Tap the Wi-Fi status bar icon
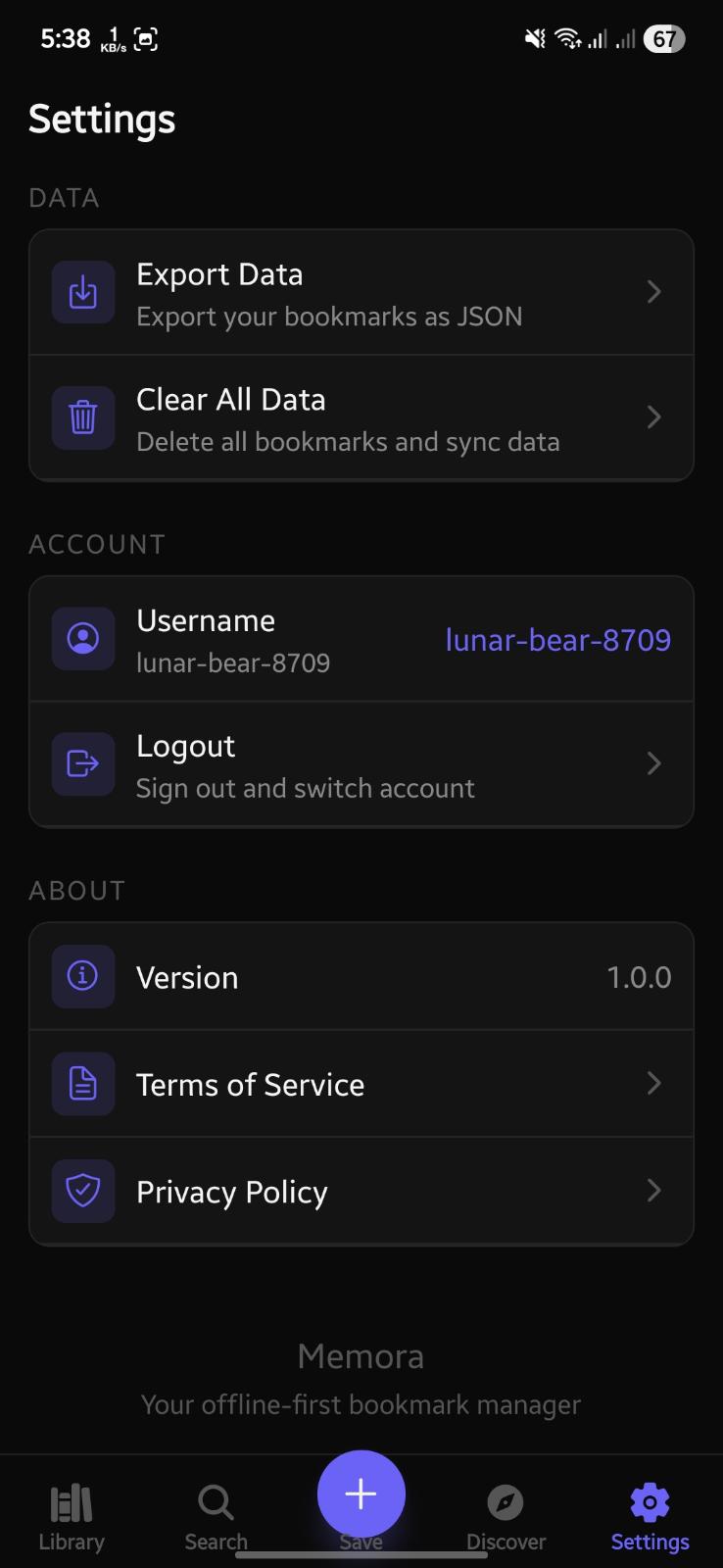This screenshot has width=723, height=1568. click(568, 38)
